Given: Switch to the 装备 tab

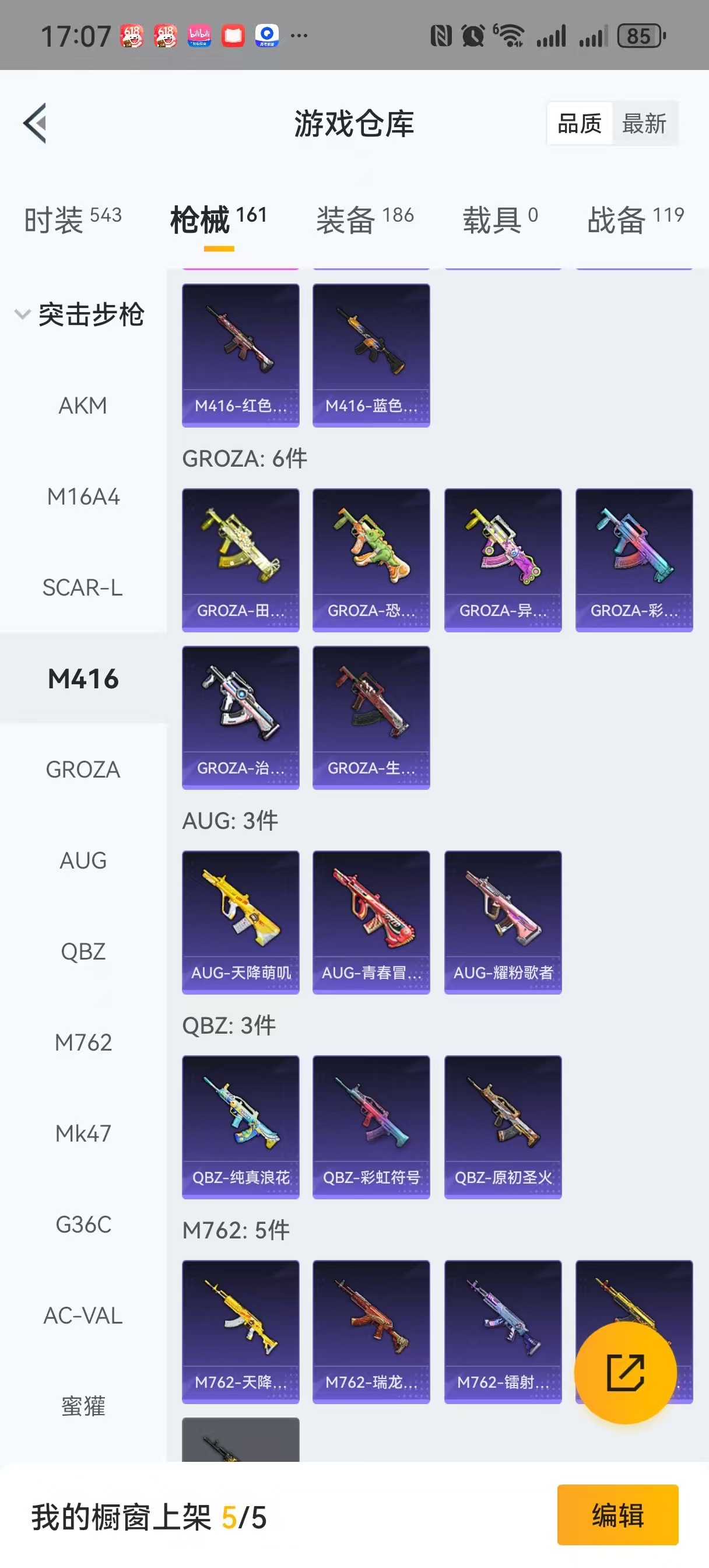Looking at the screenshot, I should coord(364,219).
